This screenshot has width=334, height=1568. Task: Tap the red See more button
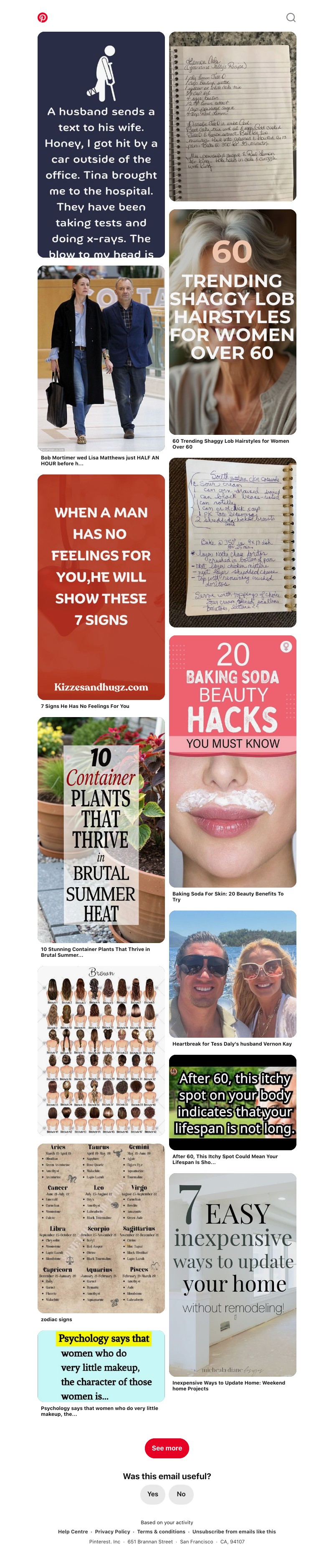coord(167,1448)
